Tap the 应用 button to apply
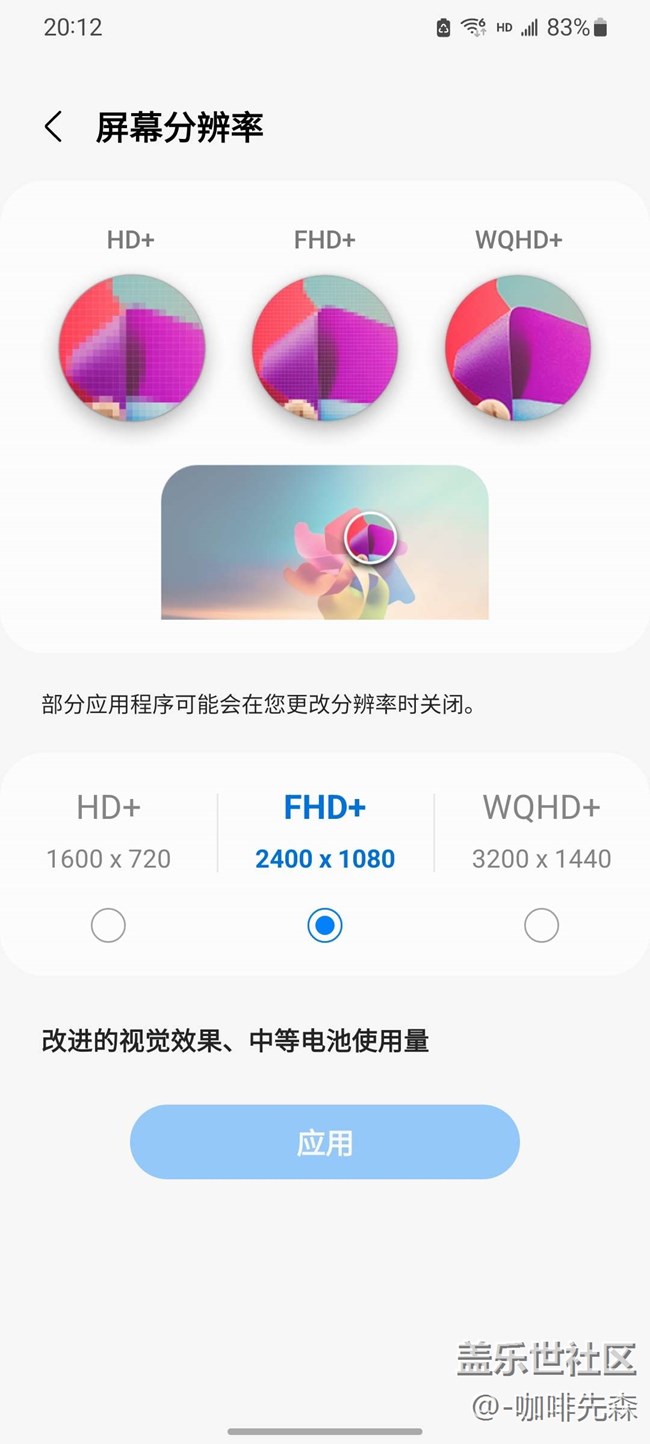Viewport: 650px width, 1444px height. 324,1142
